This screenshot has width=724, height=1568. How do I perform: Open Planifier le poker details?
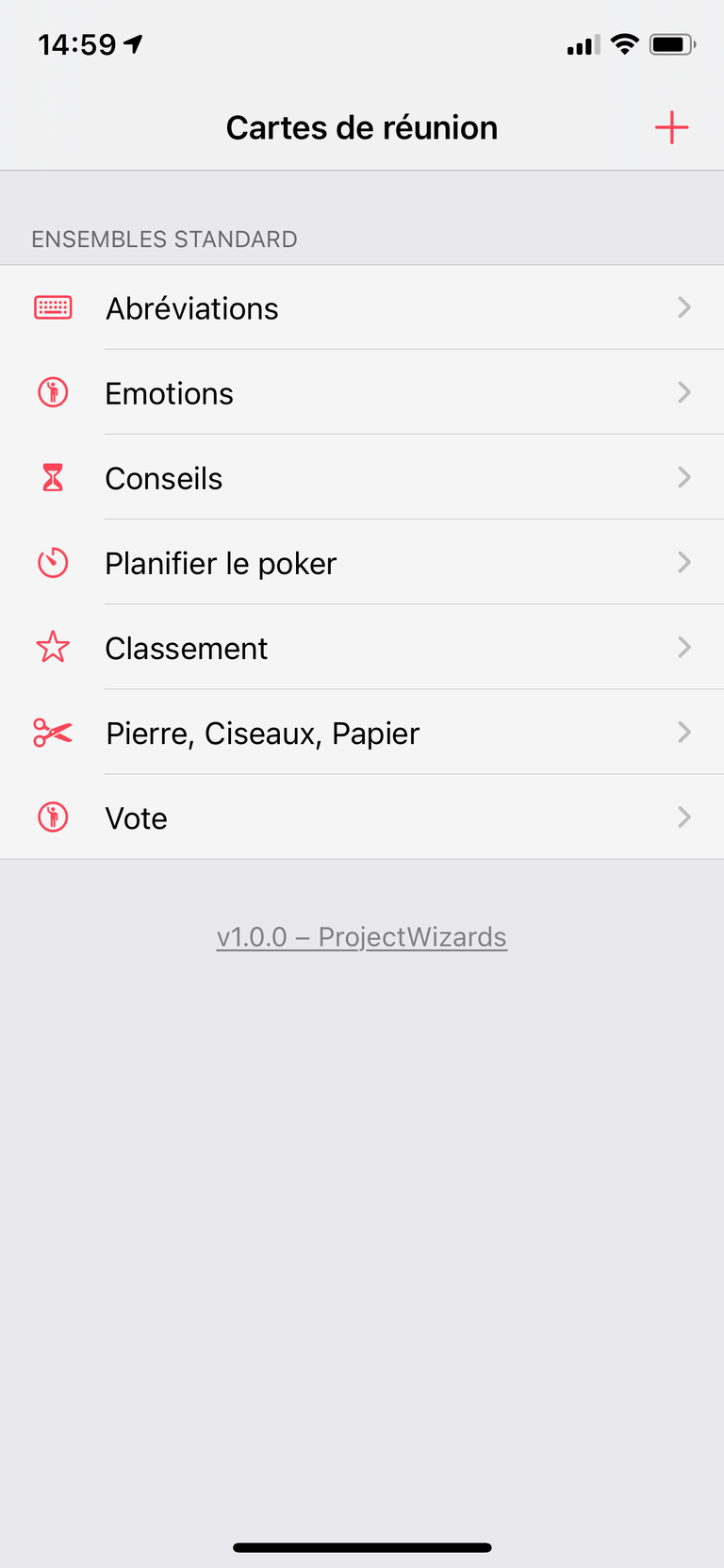[x=683, y=563]
